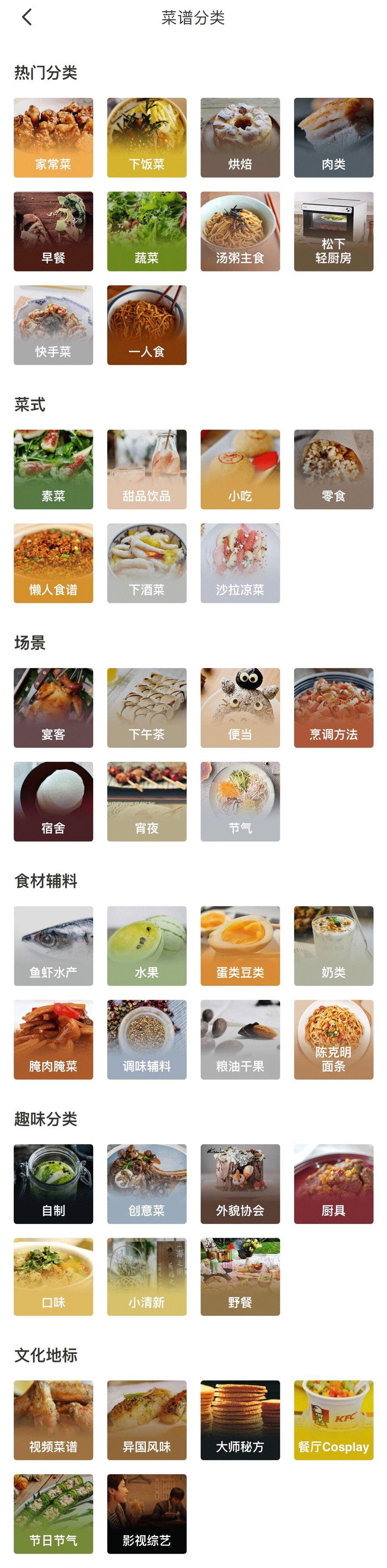Viewport: 387px width, 1568px height.
Task: Open the 下午茶 scene category
Action: (x=147, y=707)
